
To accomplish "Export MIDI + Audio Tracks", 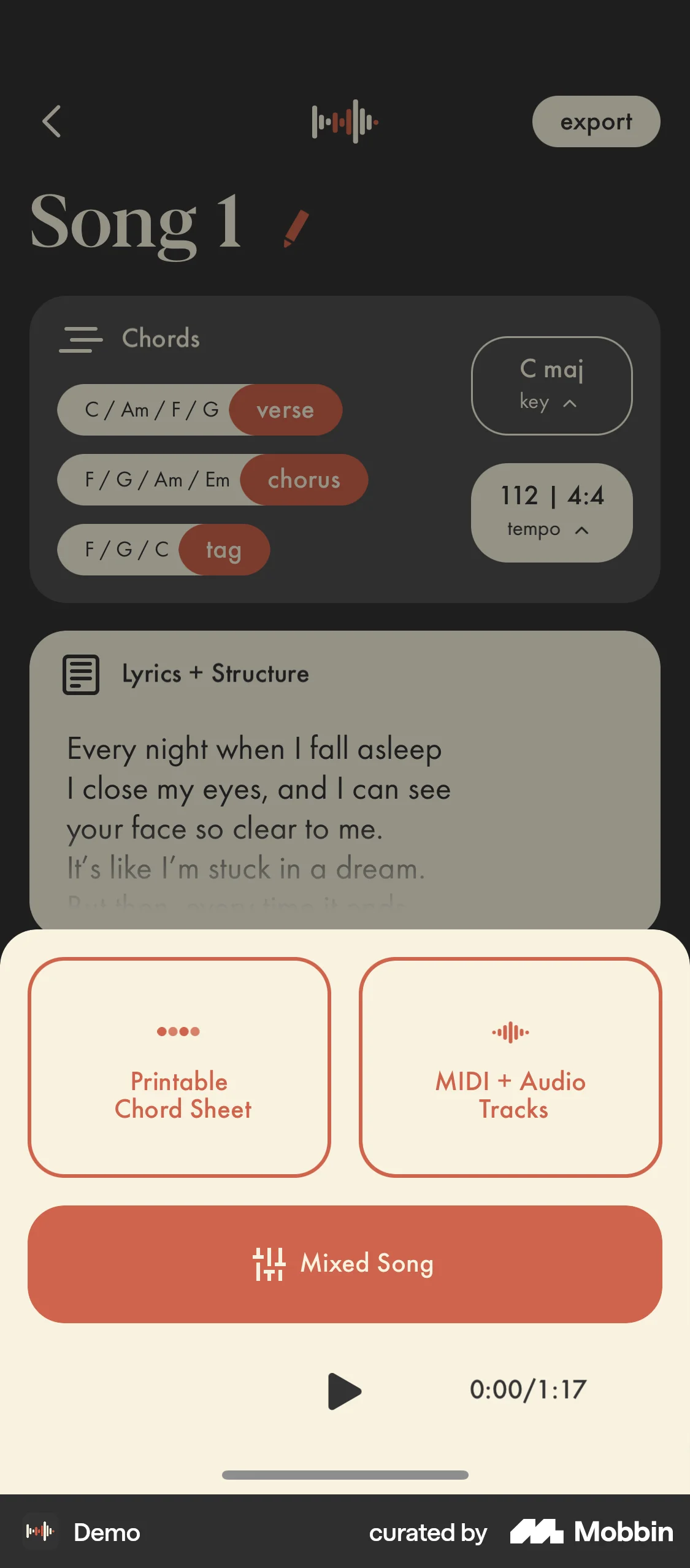I will (510, 1067).
